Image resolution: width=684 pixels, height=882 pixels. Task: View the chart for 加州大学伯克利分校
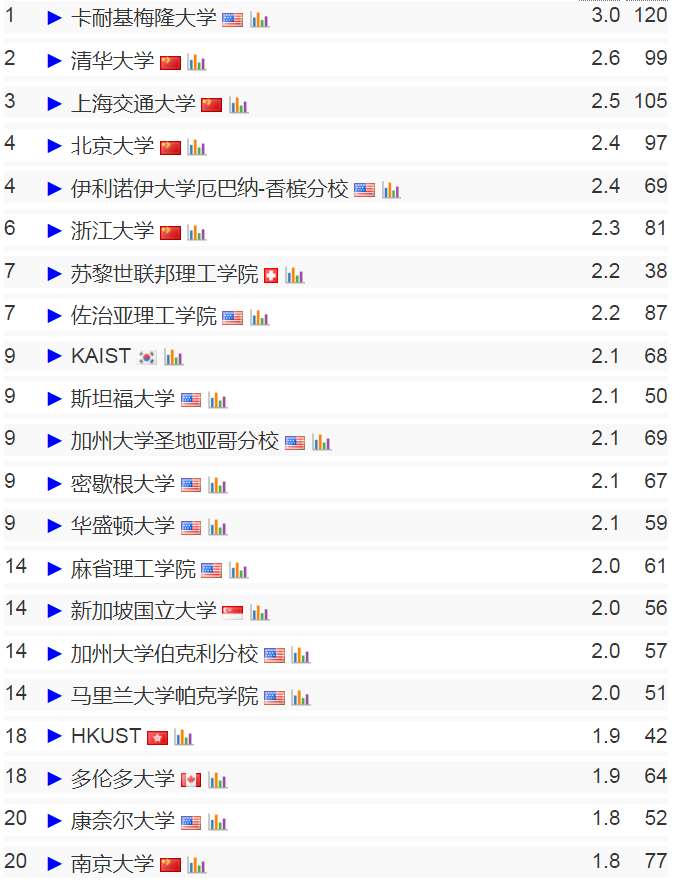pos(300,655)
